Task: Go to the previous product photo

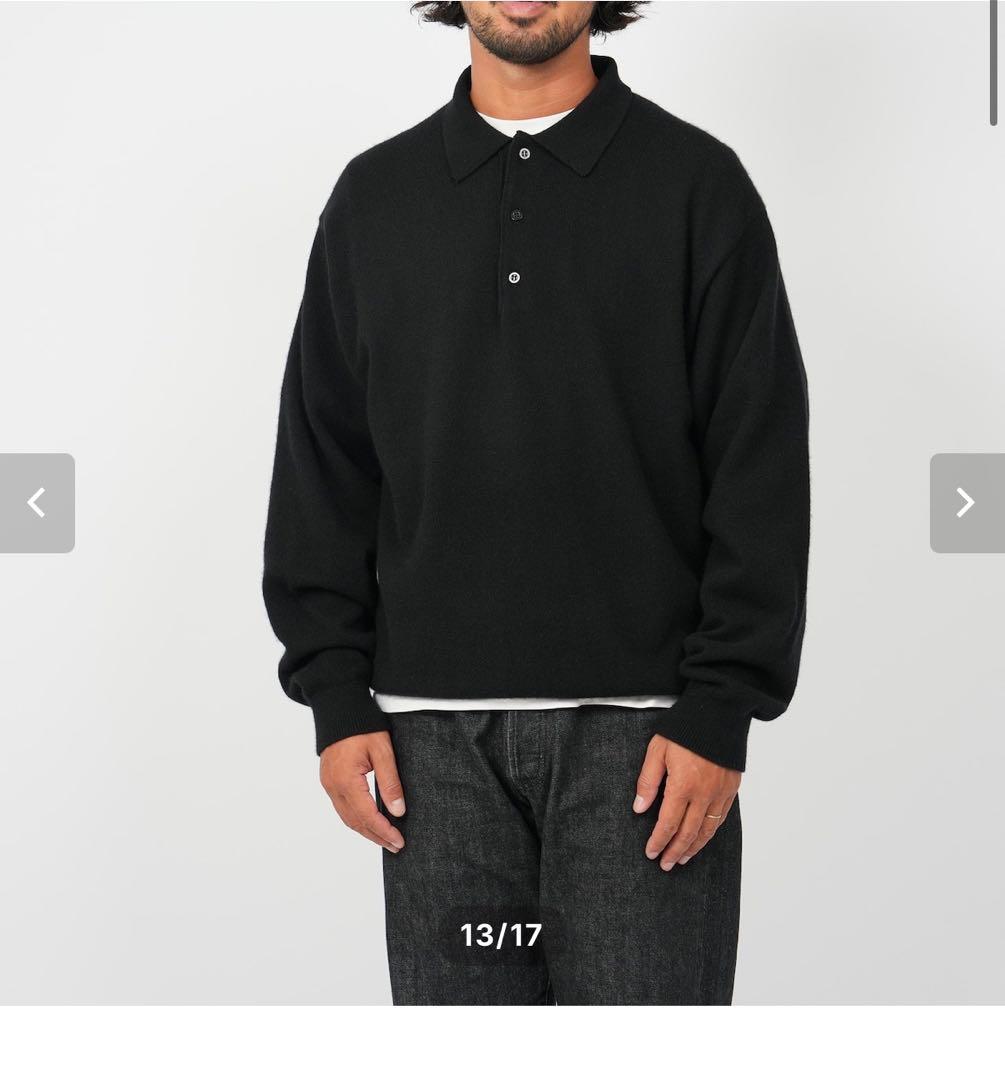Action: coord(37,503)
